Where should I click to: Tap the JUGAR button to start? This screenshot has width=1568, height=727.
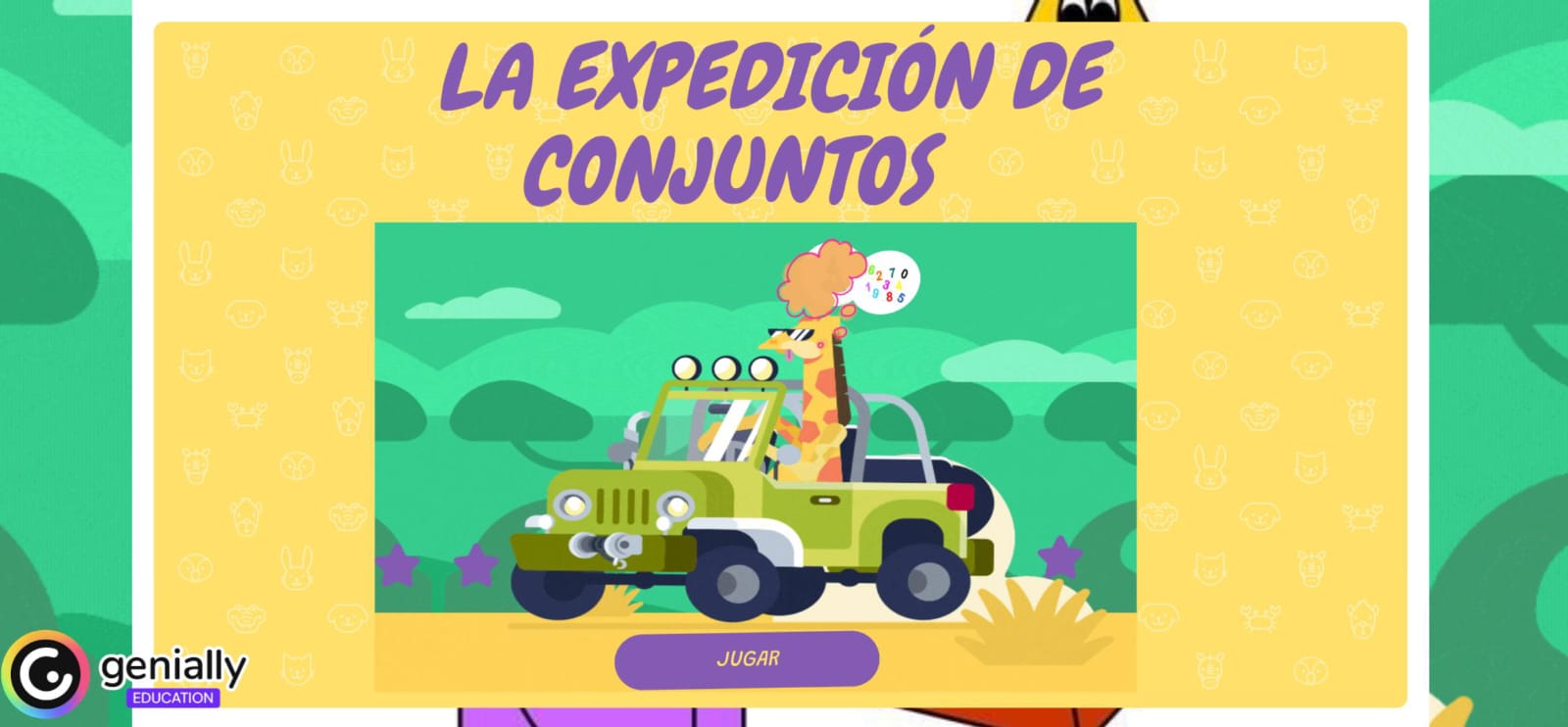[747, 659]
